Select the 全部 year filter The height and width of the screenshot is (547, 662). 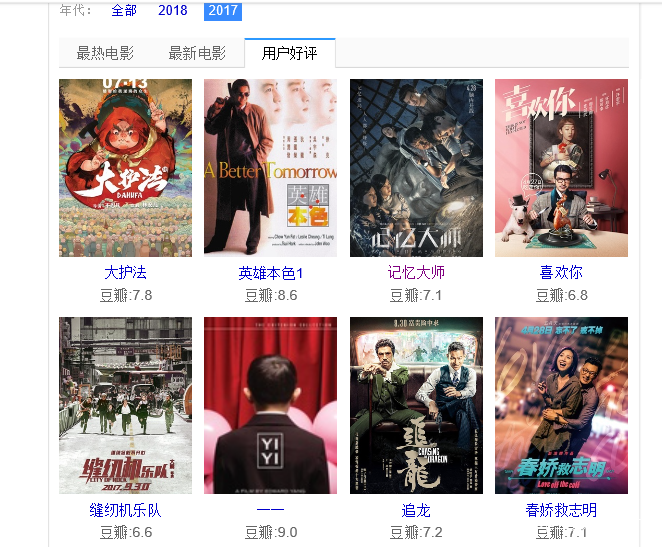[x=124, y=10]
